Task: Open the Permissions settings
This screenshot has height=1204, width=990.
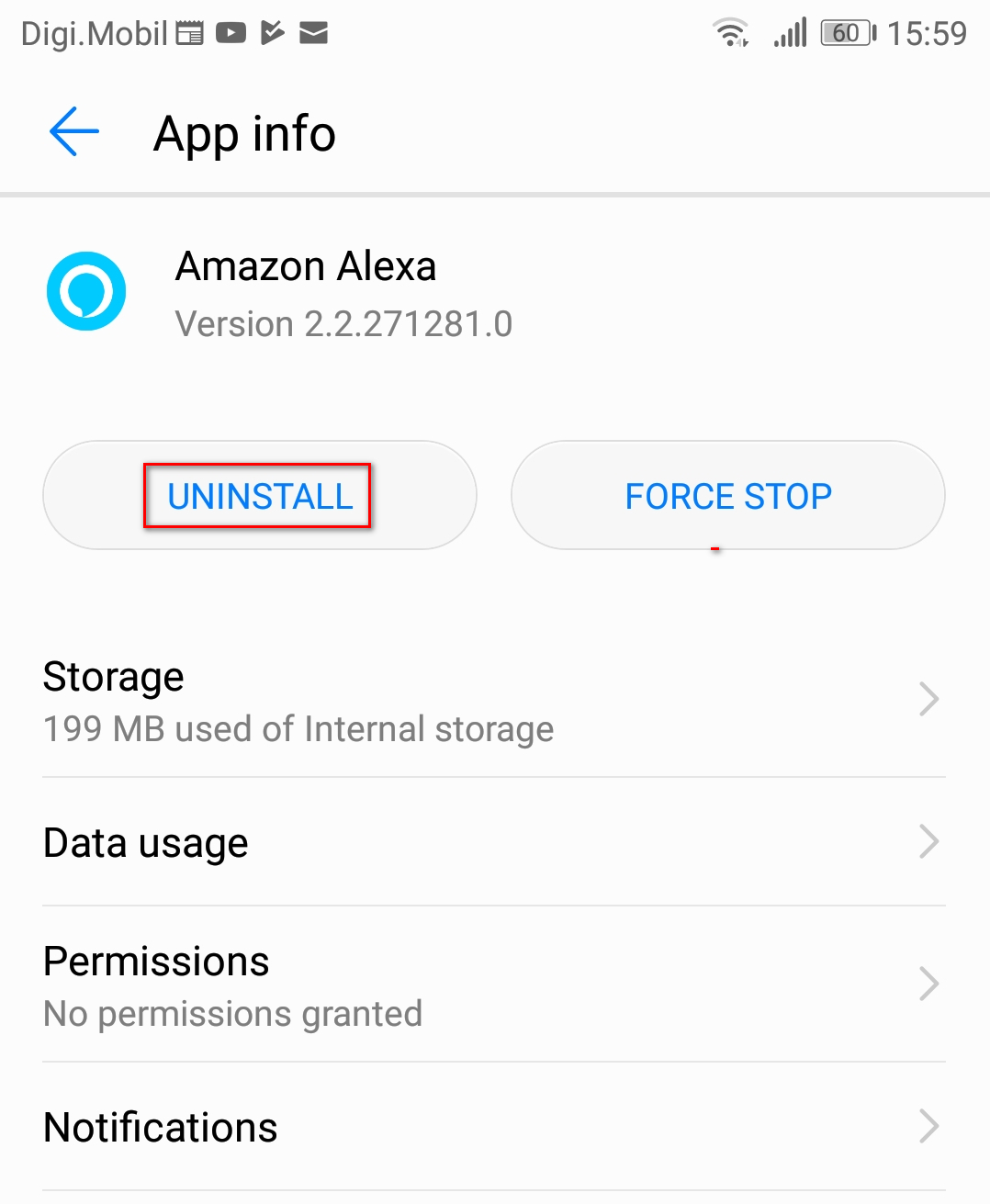Action: pos(494,985)
